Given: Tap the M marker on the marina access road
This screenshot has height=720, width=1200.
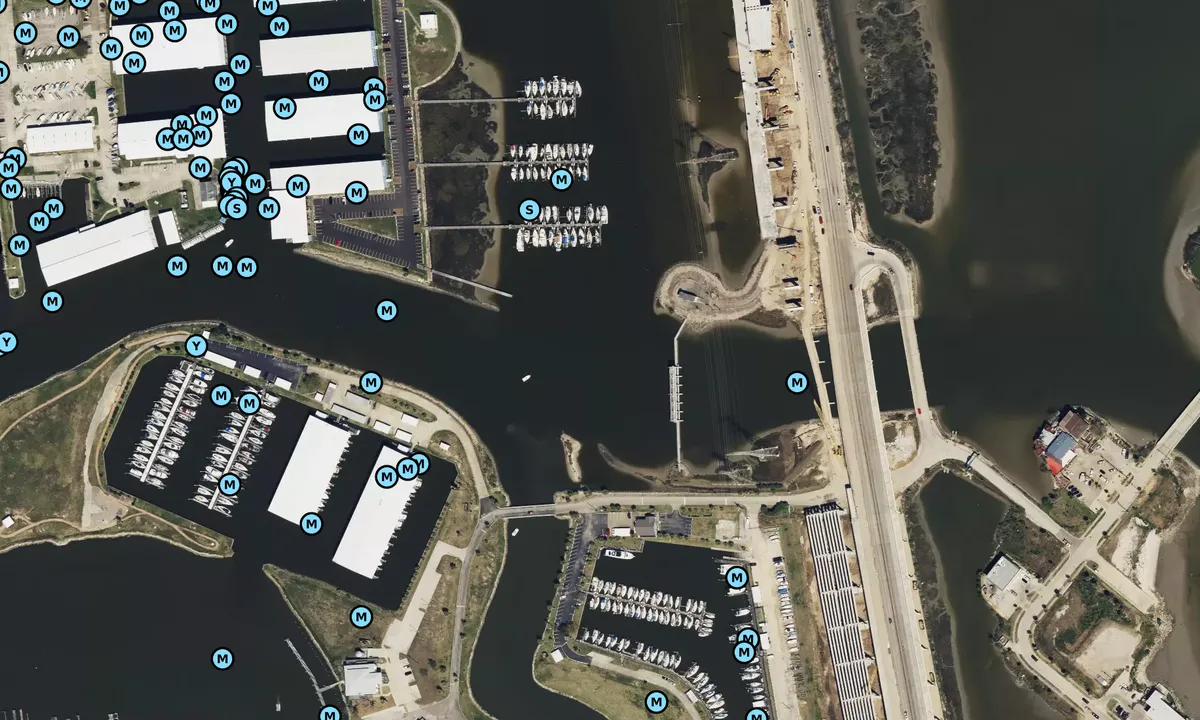Looking at the screenshot, I should [x=371, y=382].
